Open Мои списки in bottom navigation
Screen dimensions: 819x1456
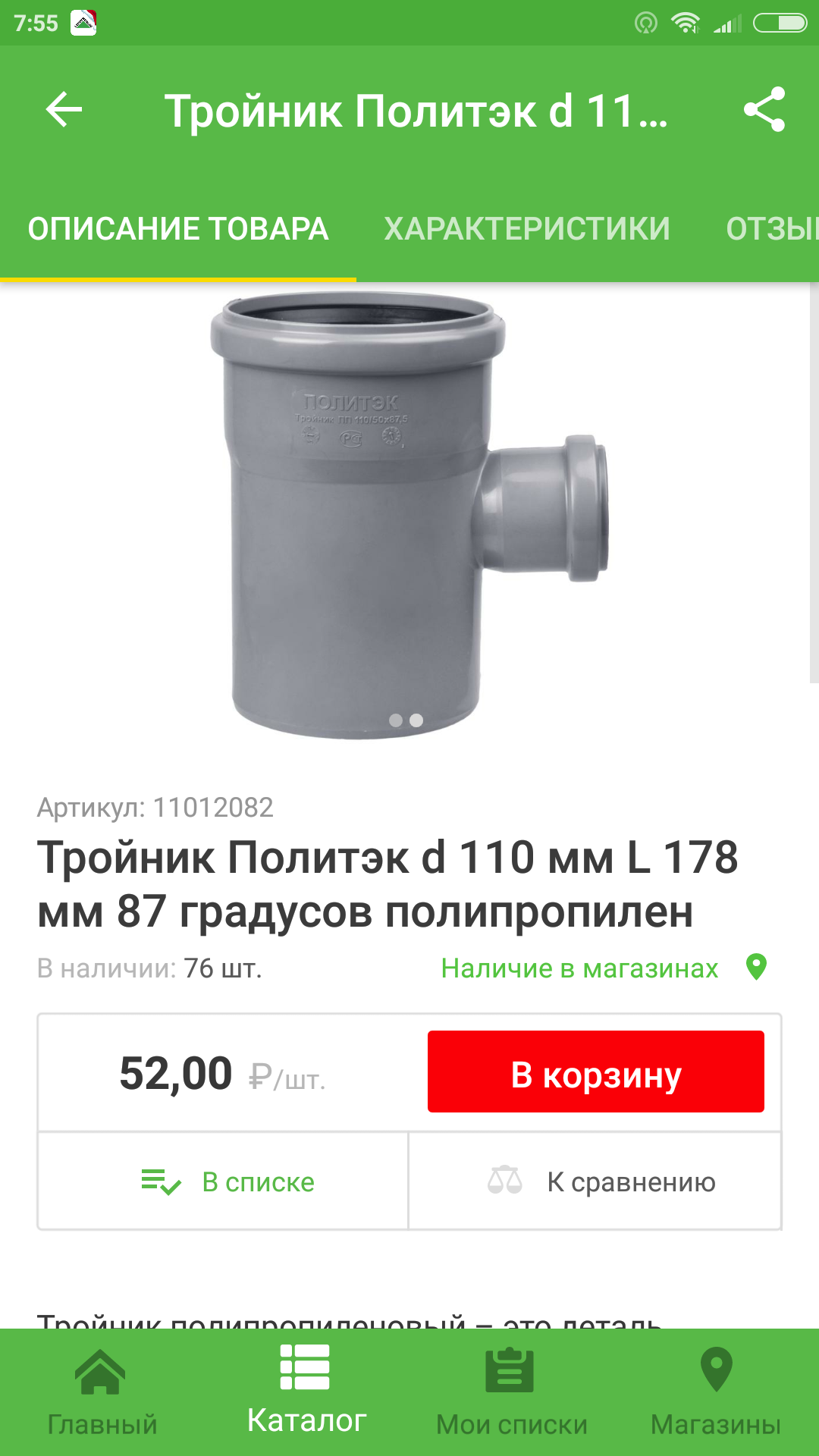(x=511, y=1392)
